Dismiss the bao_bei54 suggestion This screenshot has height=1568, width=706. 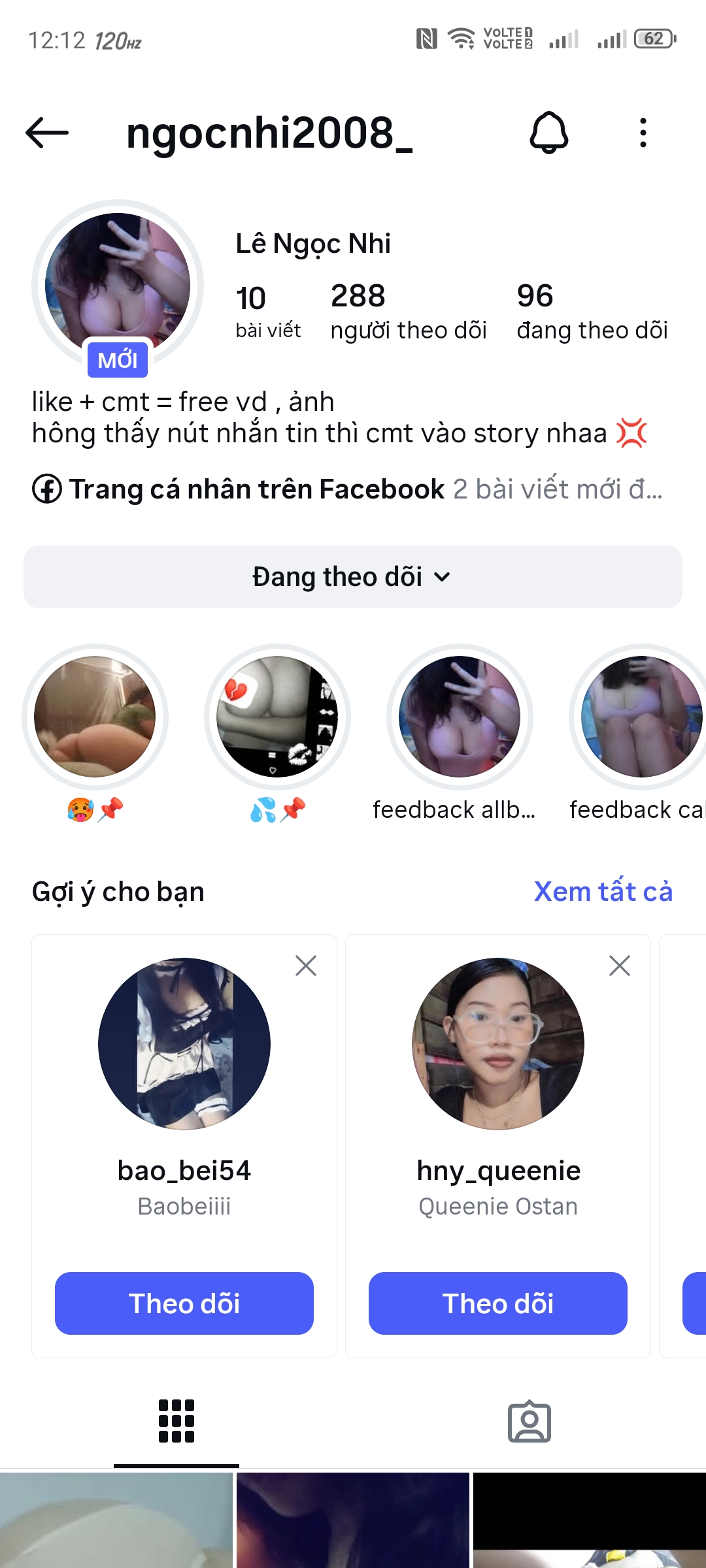point(306,966)
